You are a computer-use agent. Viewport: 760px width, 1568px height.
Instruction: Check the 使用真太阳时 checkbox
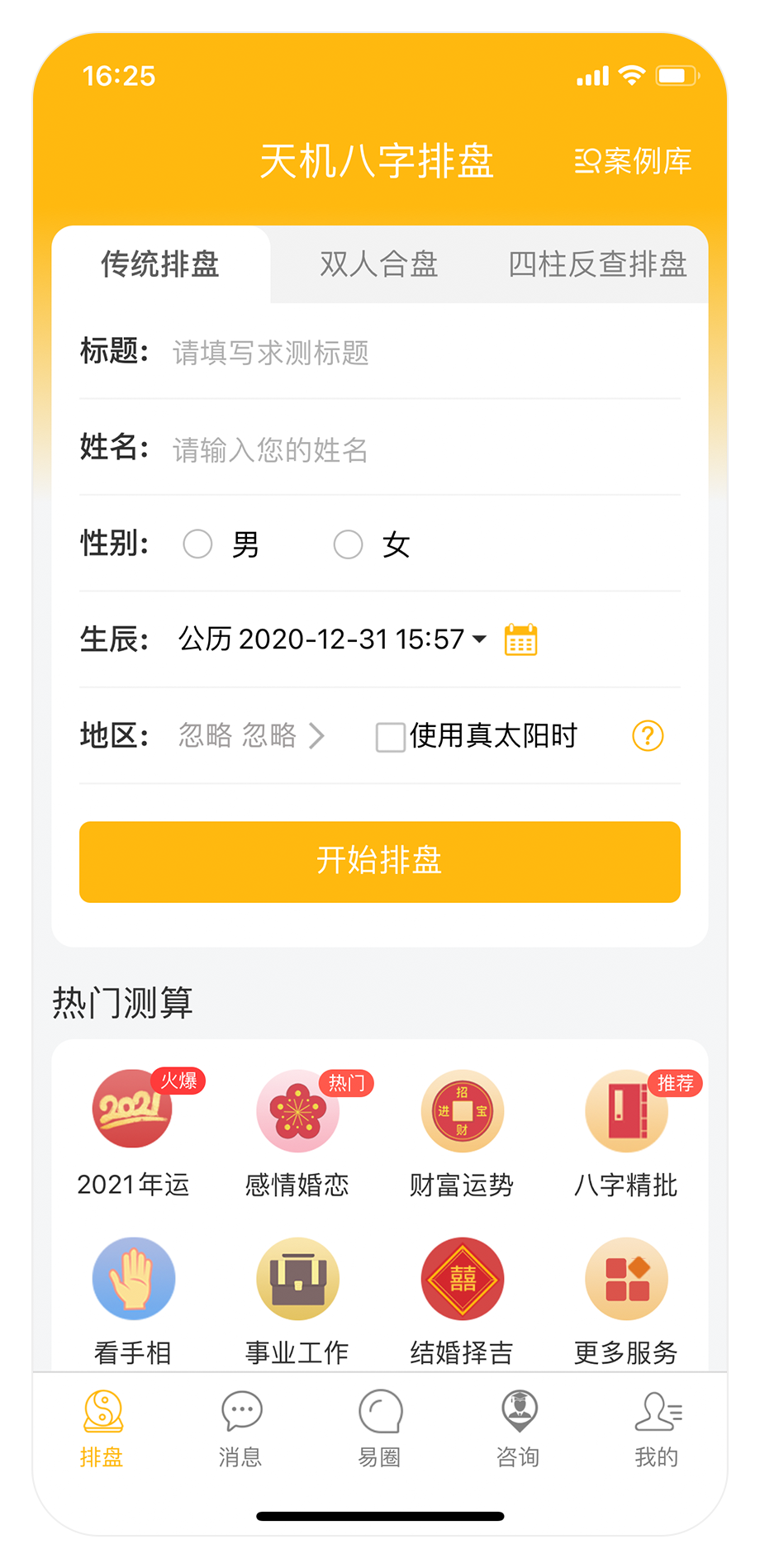click(x=390, y=737)
